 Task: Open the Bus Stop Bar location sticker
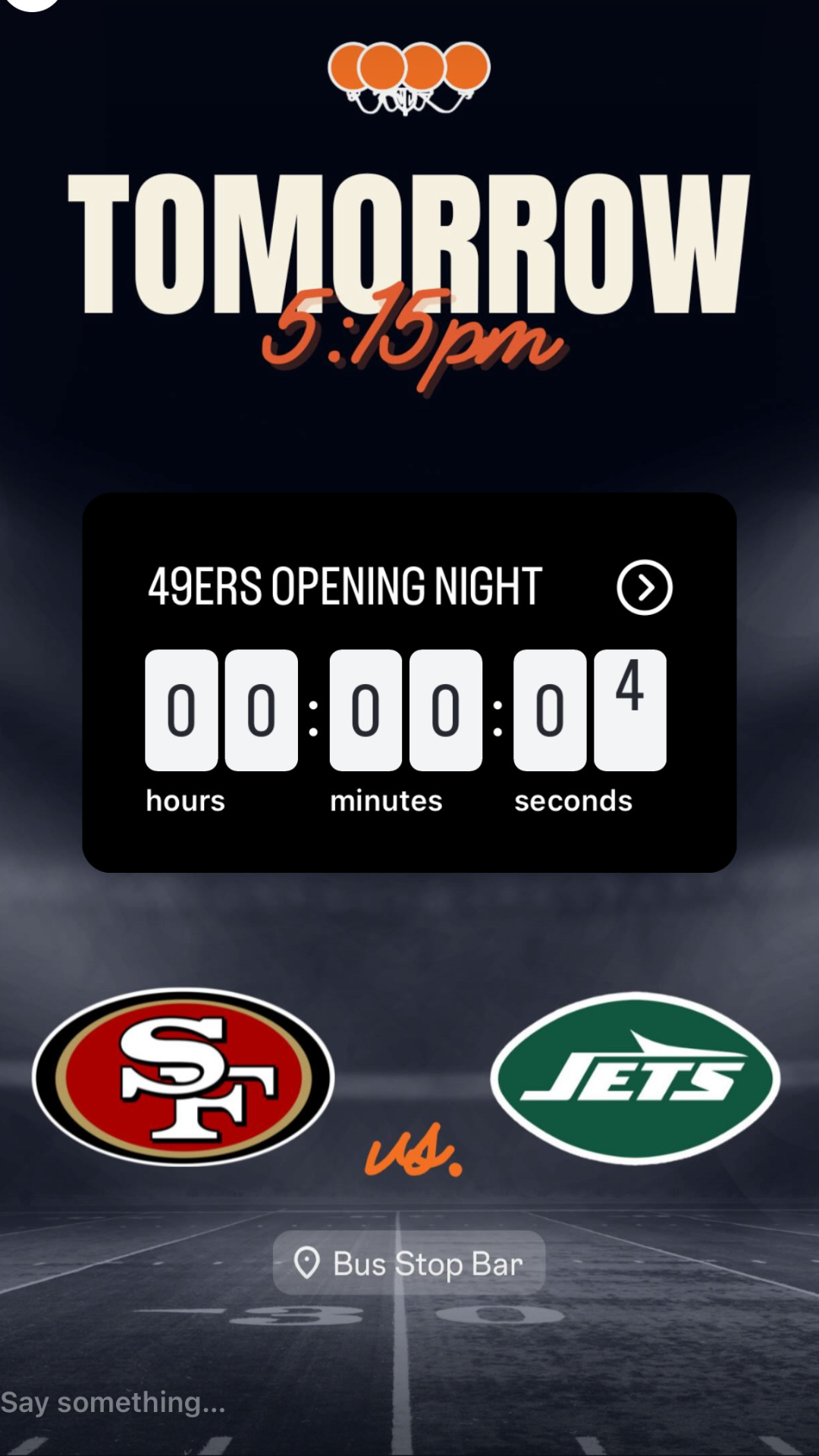409,1263
